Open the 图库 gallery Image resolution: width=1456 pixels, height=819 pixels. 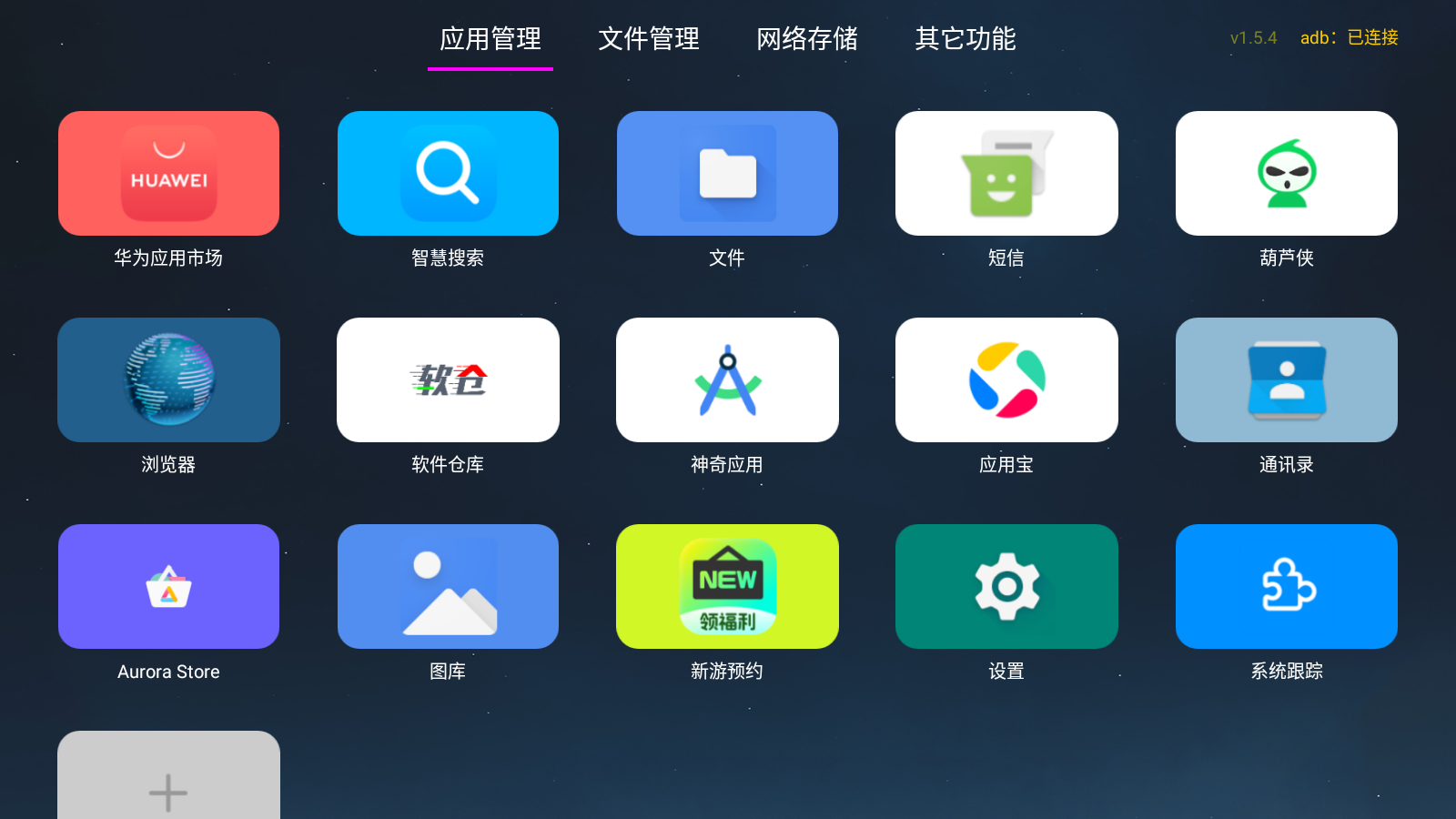pyautogui.click(x=448, y=587)
